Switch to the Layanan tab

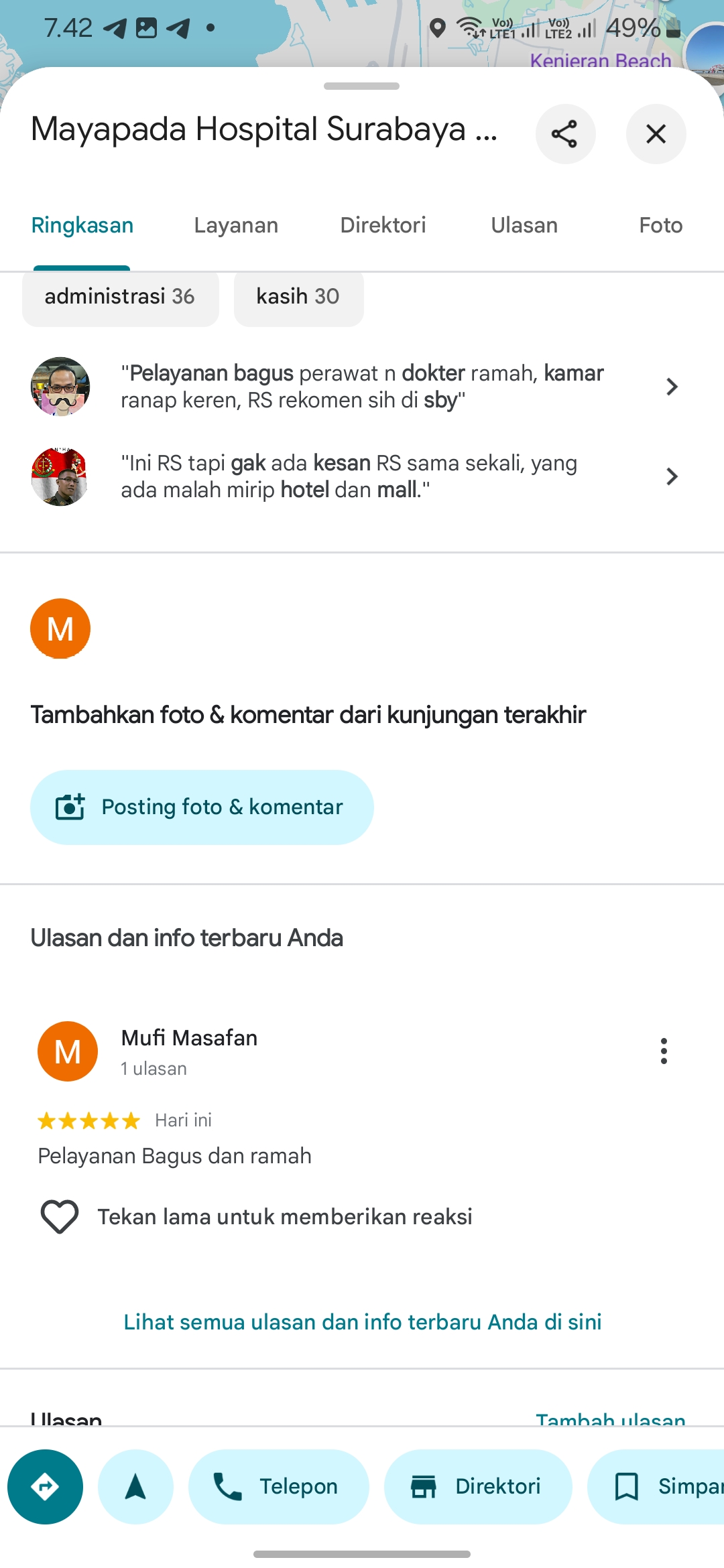tap(236, 225)
